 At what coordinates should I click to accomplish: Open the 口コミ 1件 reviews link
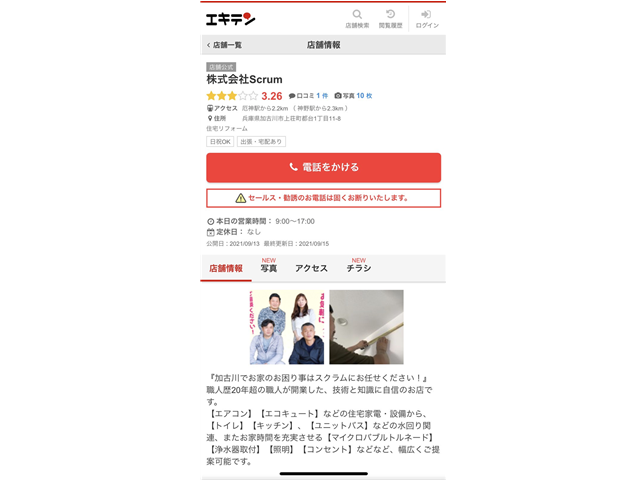pos(308,96)
